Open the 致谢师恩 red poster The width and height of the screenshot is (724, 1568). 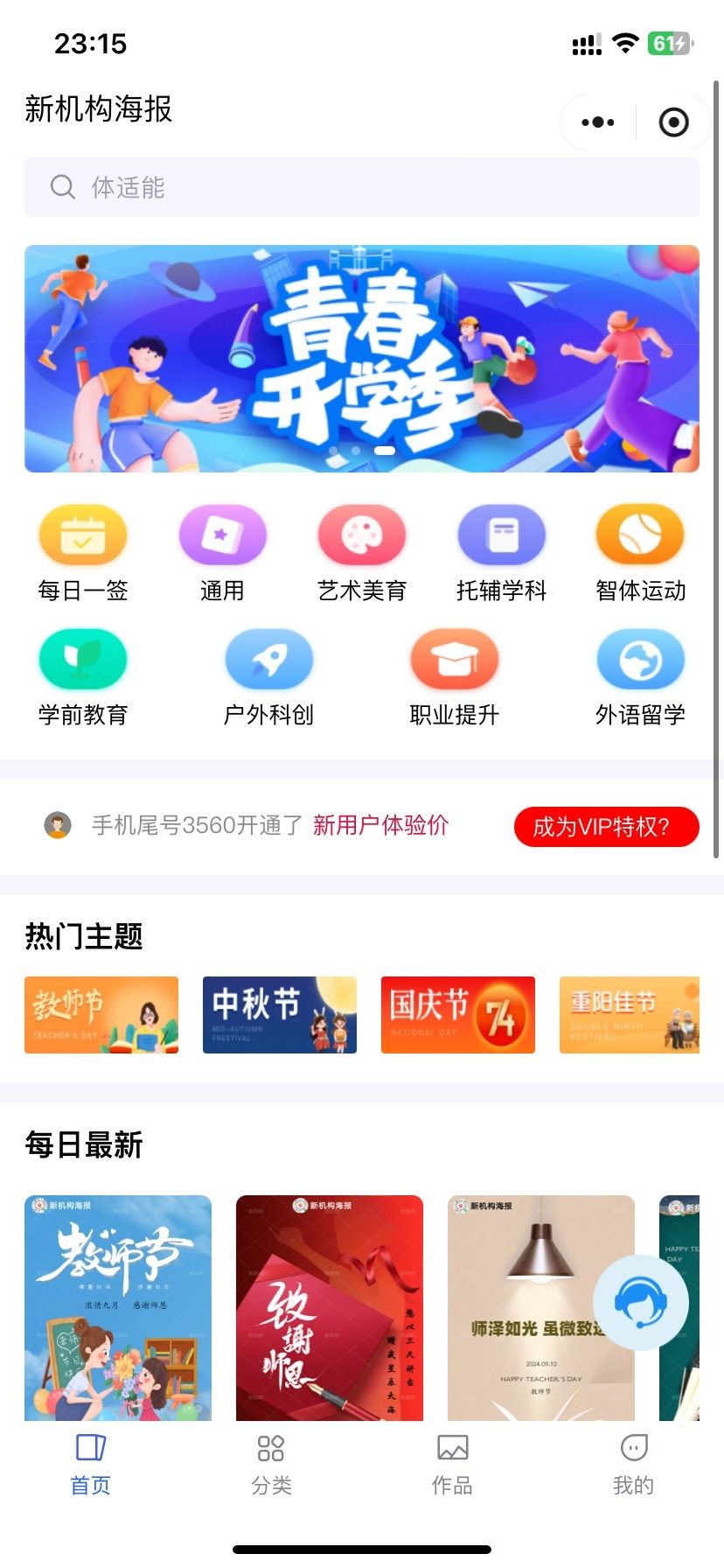tap(330, 1307)
